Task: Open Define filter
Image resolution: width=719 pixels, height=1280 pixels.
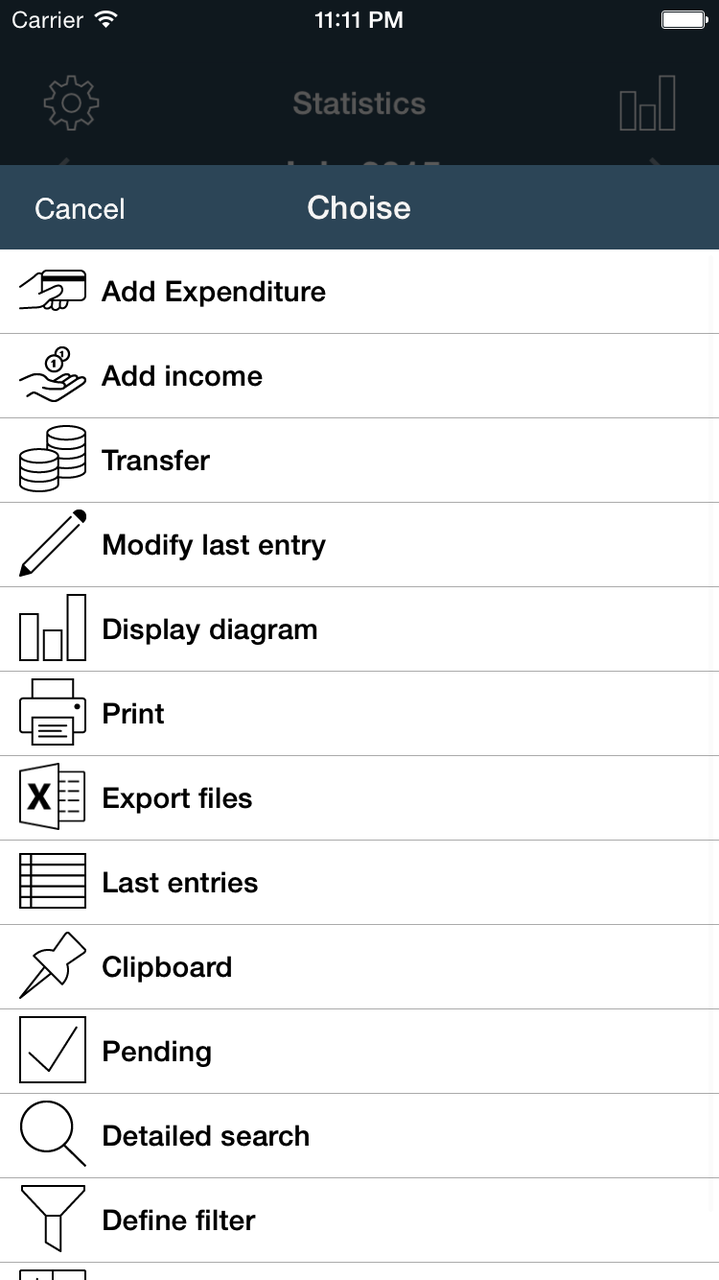Action: click(x=359, y=1220)
